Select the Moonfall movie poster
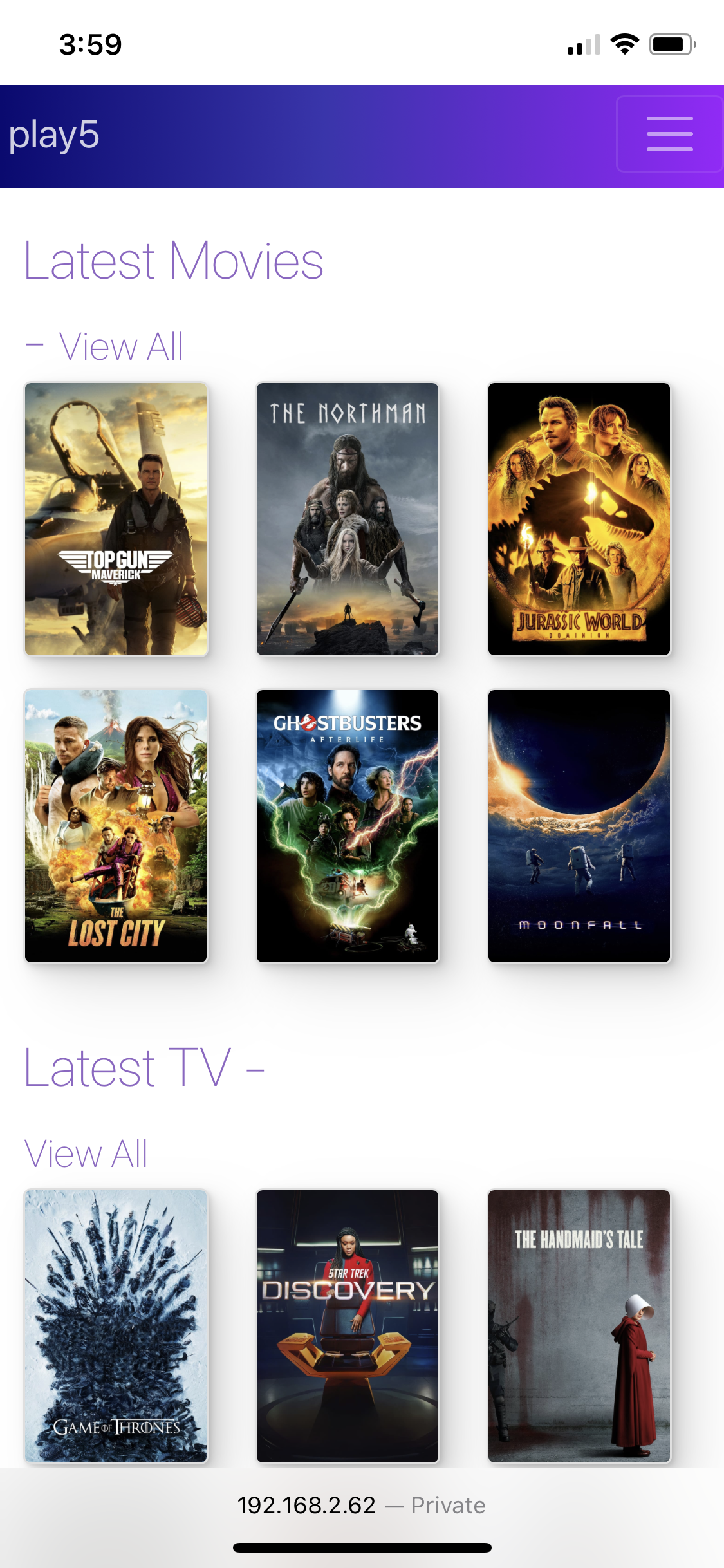The height and width of the screenshot is (1568, 724). 579,826
